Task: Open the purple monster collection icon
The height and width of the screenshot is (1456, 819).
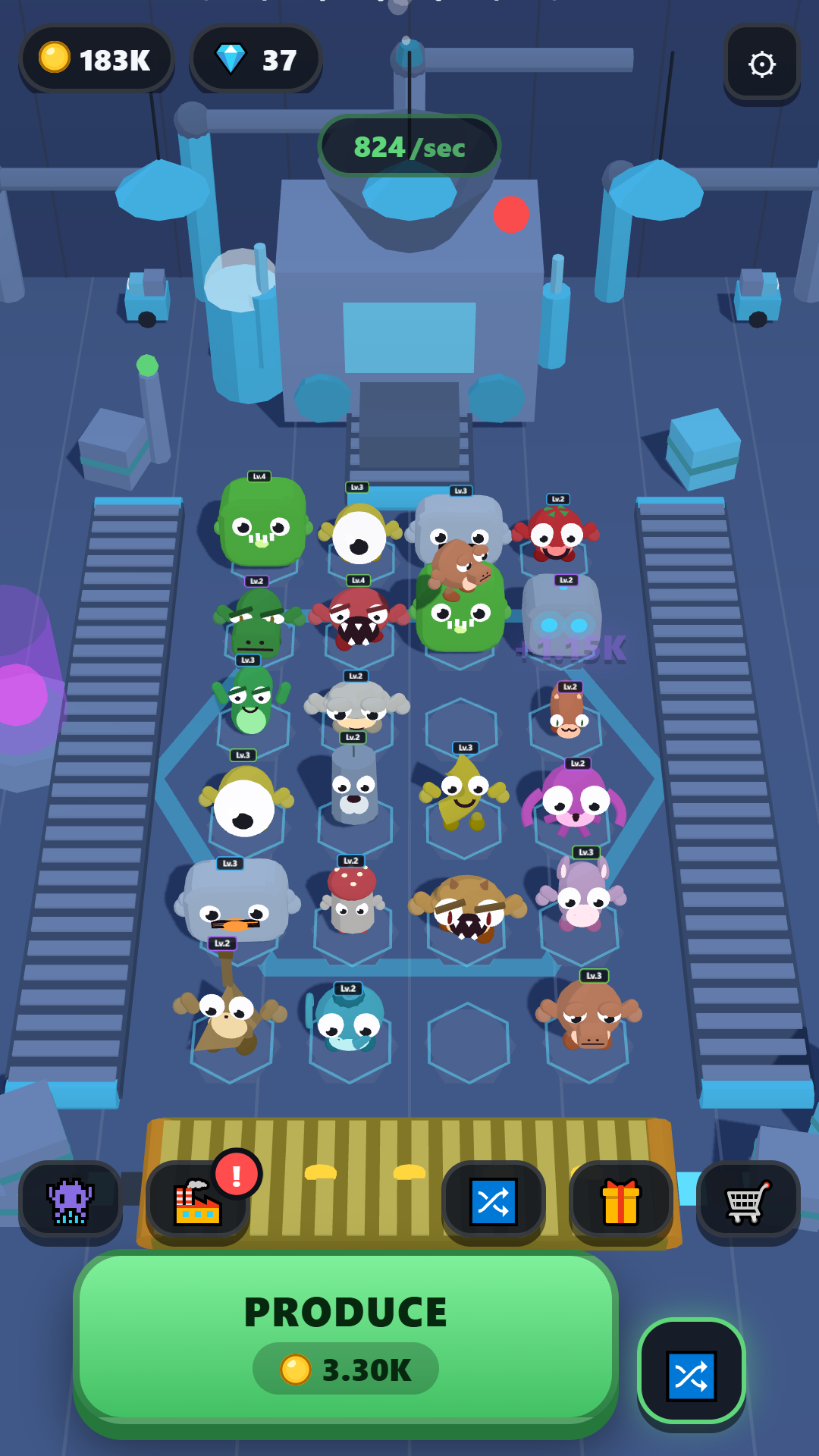Action: click(x=71, y=1201)
